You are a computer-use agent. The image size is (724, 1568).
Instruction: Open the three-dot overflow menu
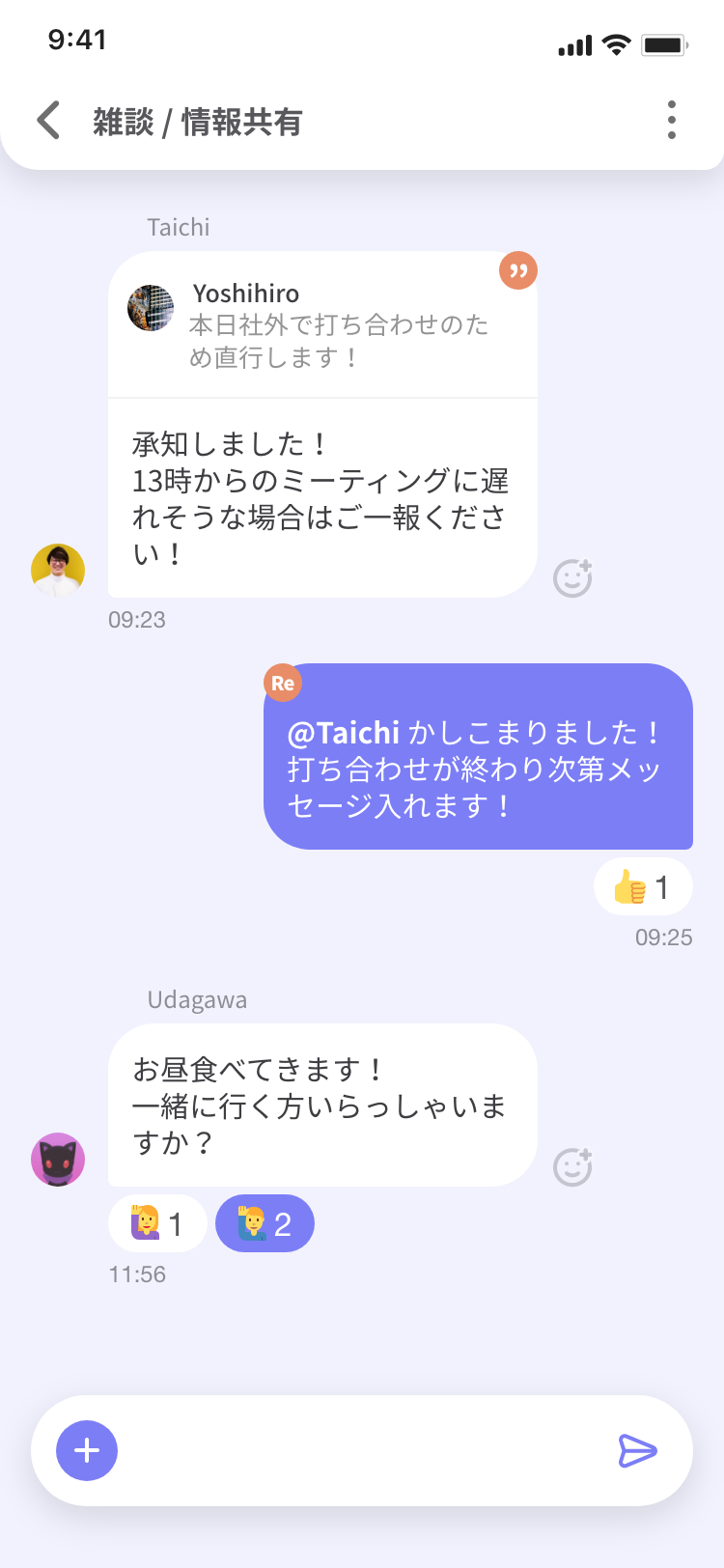coord(672,121)
